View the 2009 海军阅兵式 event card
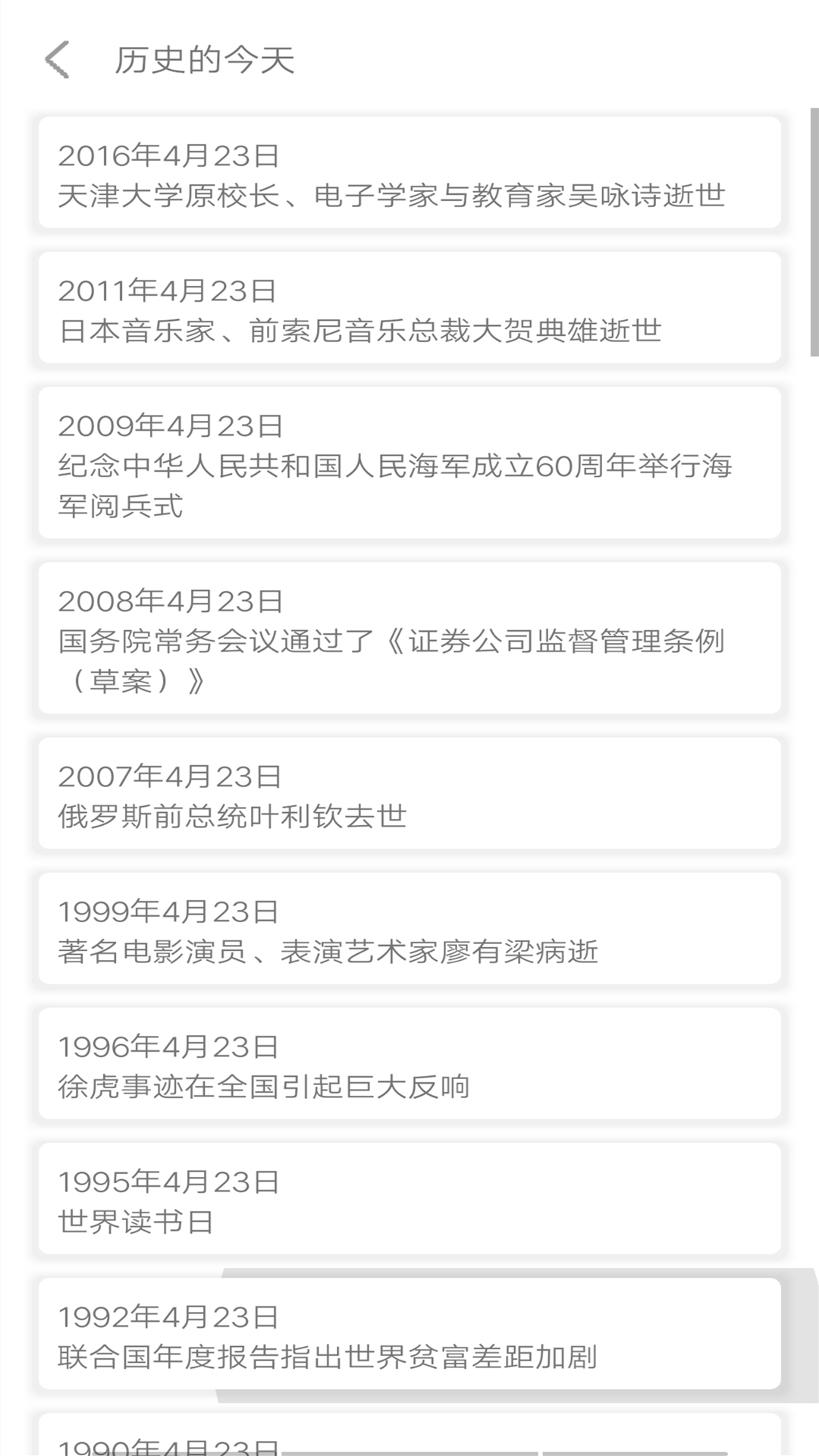 [x=409, y=463]
